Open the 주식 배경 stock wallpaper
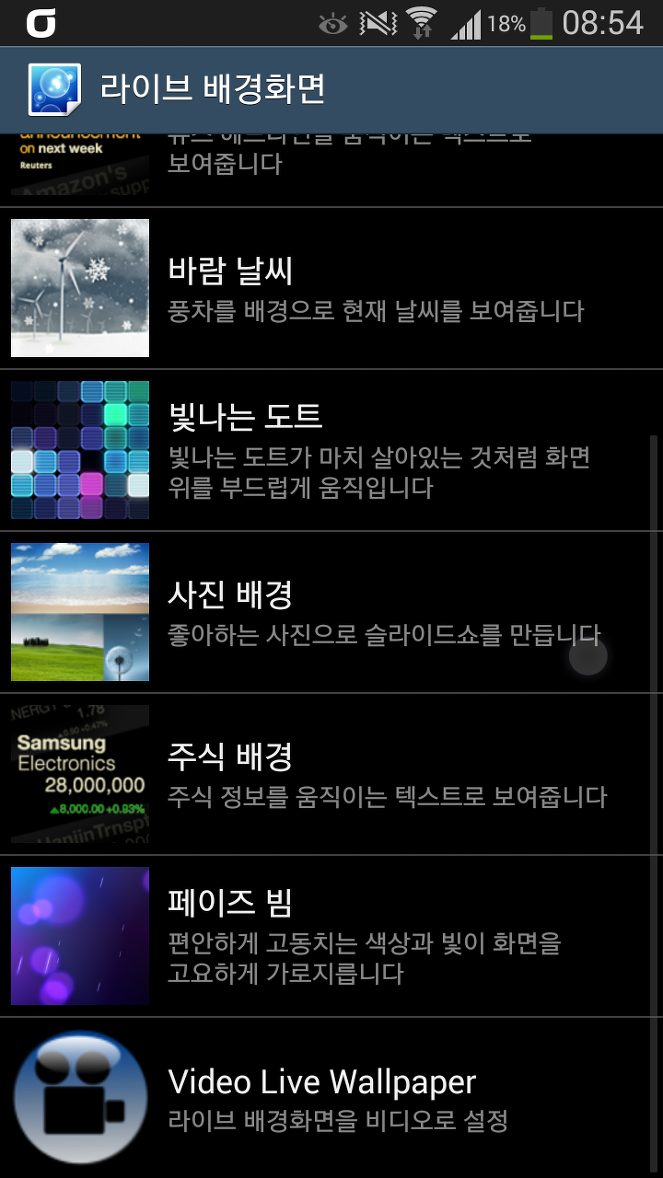663x1178 pixels. tap(332, 774)
